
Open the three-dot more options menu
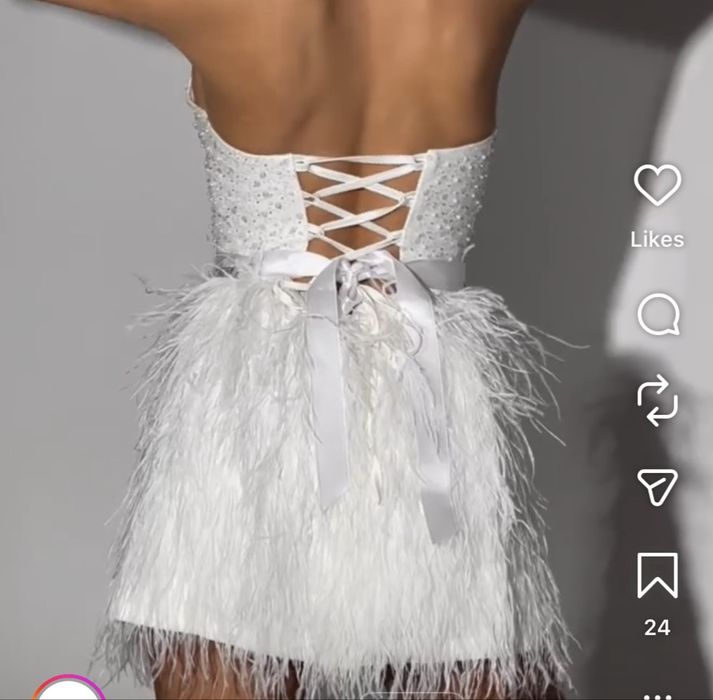click(657, 695)
